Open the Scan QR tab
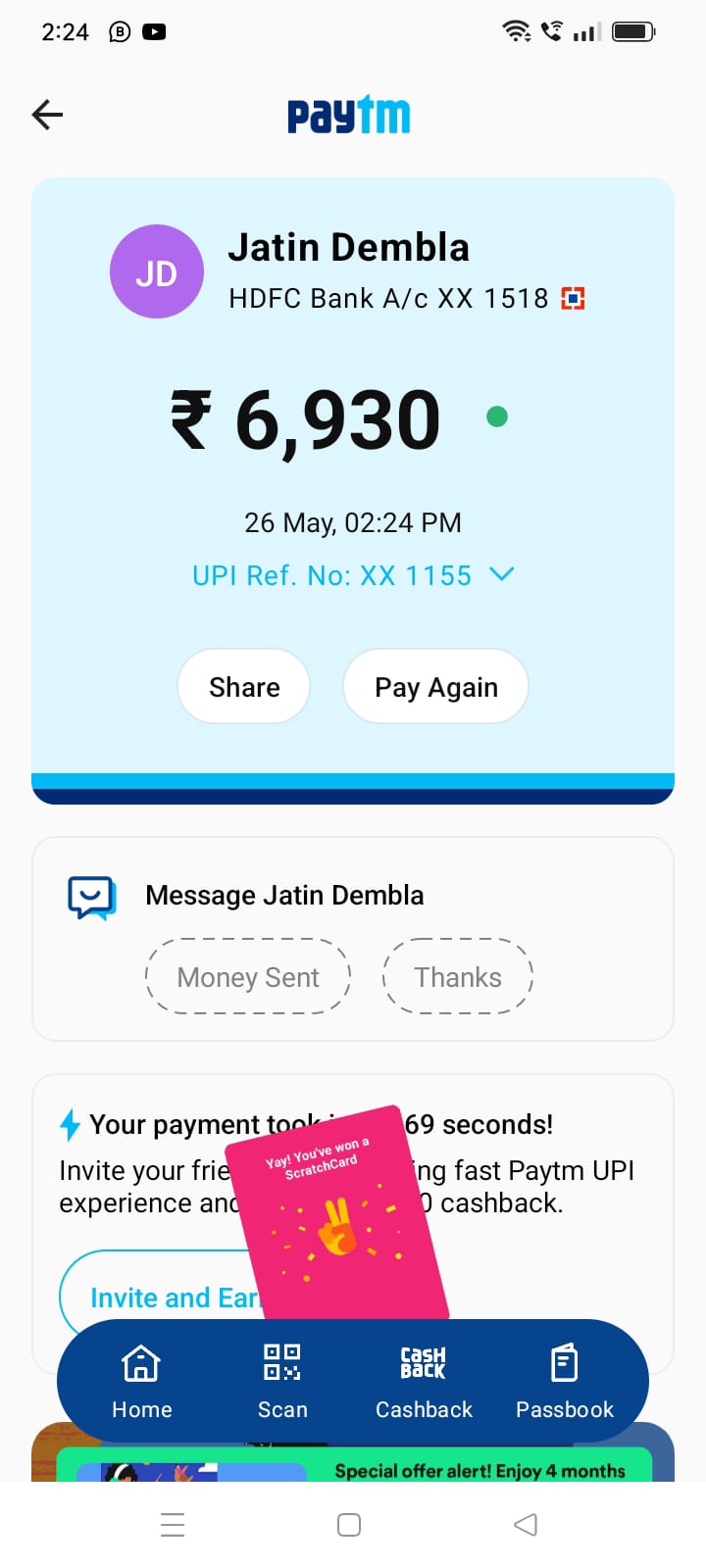Viewport: 706px width, 1568px height. click(x=282, y=1381)
